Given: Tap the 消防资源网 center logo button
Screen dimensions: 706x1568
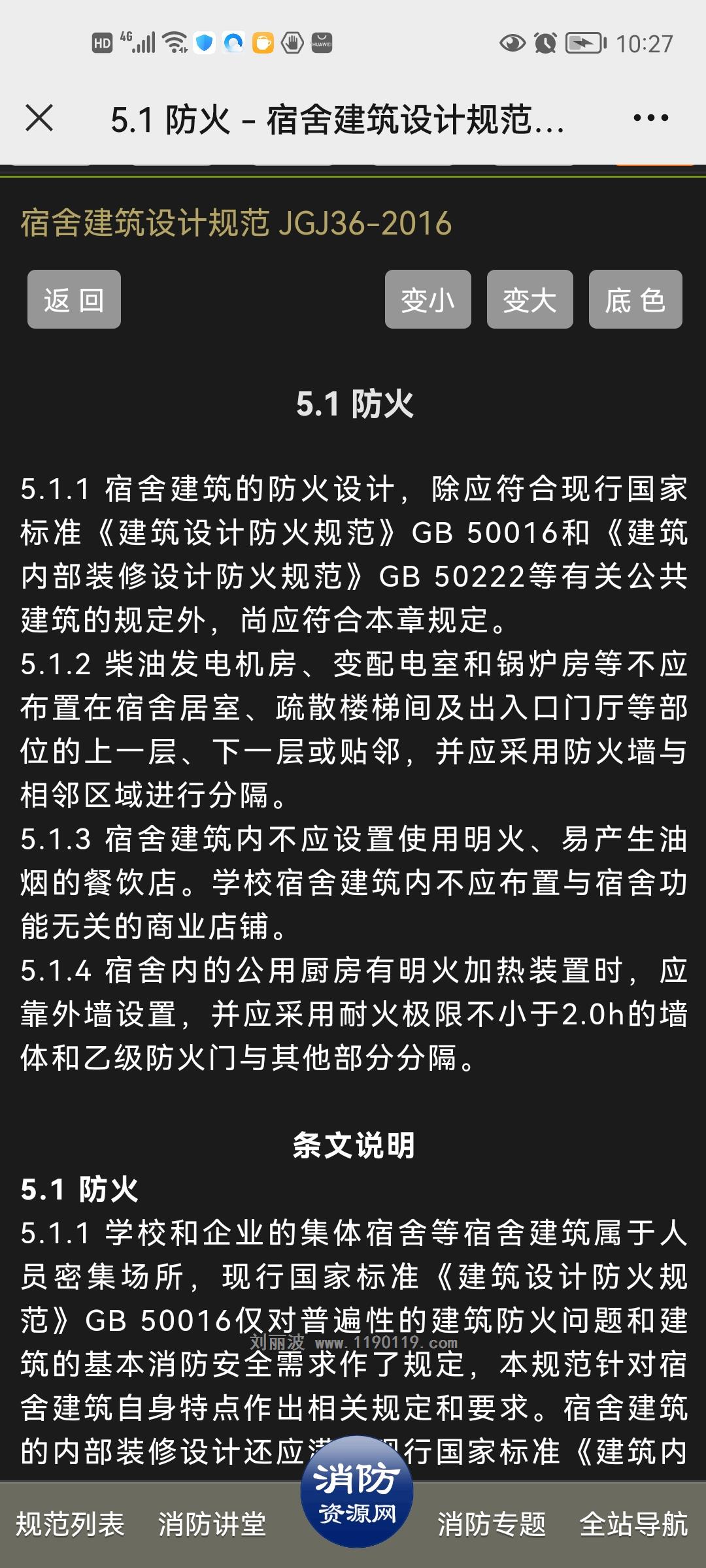Looking at the screenshot, I should pos(357,1492).
